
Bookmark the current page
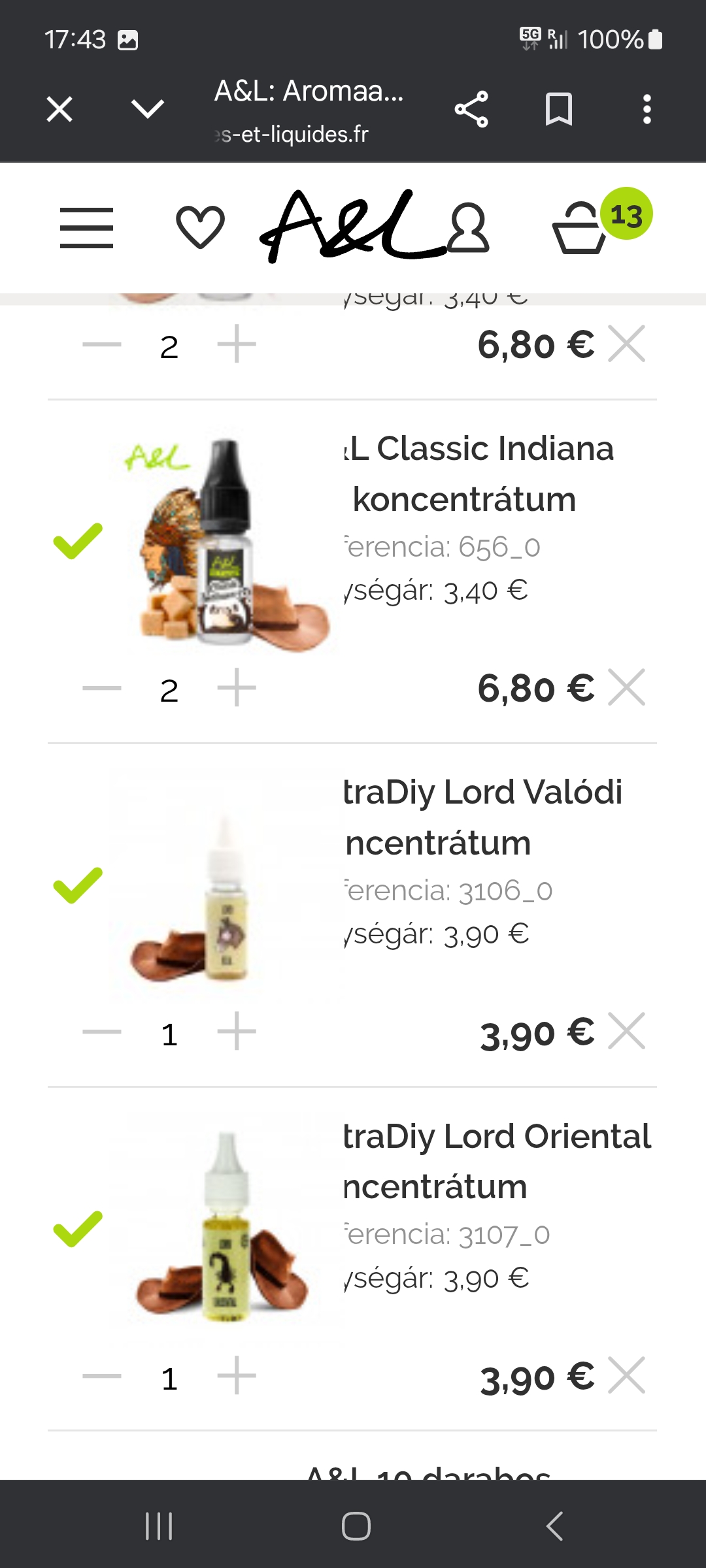[559, 109]
